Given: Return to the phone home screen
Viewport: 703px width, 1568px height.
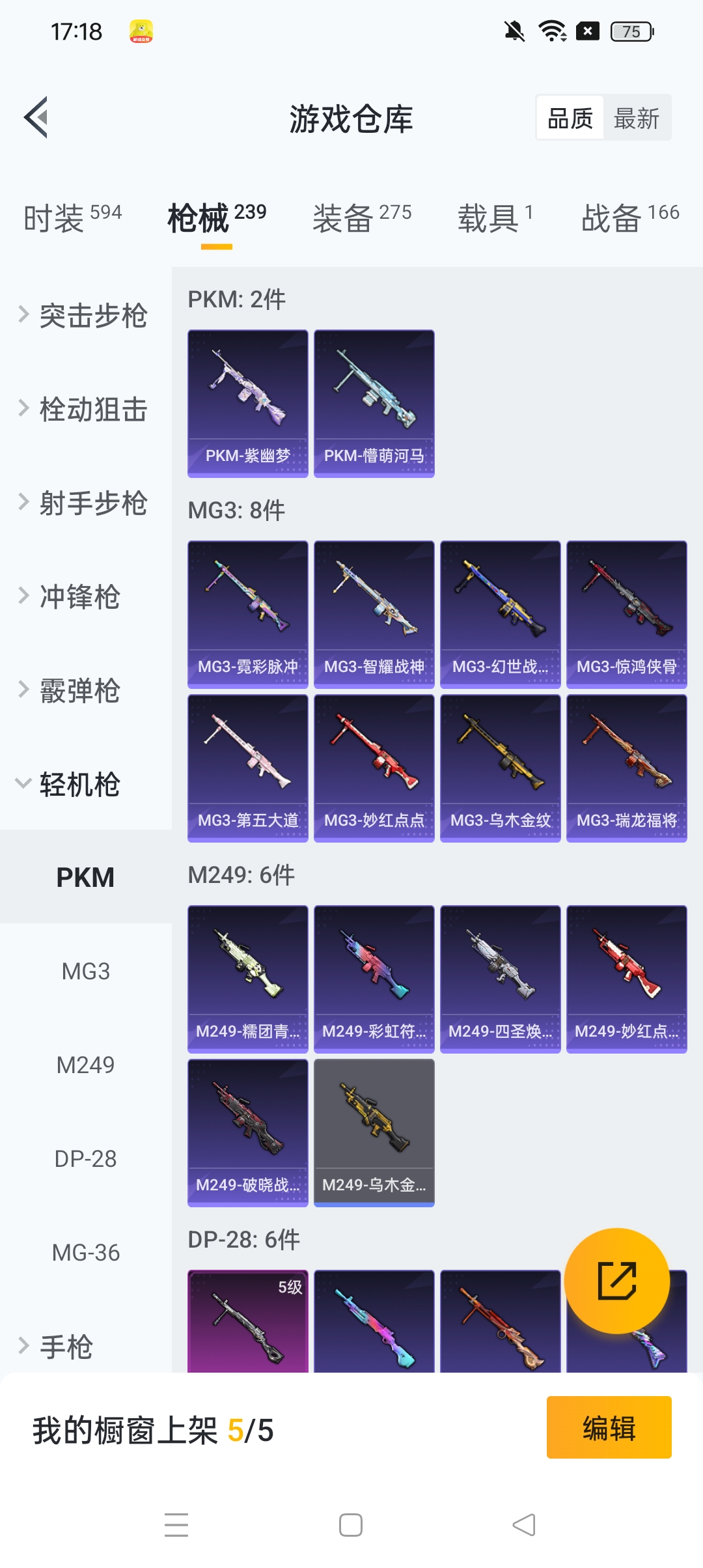Looking at the screenshot, I should pyautogui.click(x=351, y=1525).
